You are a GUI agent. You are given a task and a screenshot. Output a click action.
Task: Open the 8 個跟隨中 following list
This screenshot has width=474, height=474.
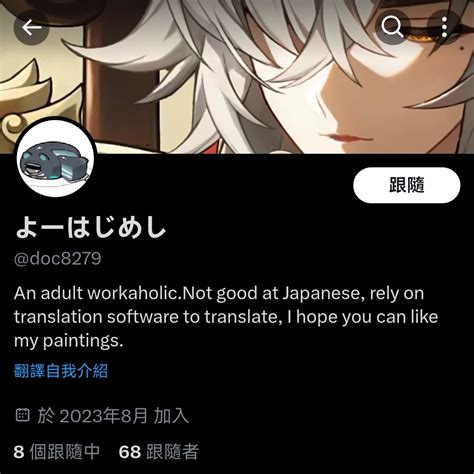[57, 452]
